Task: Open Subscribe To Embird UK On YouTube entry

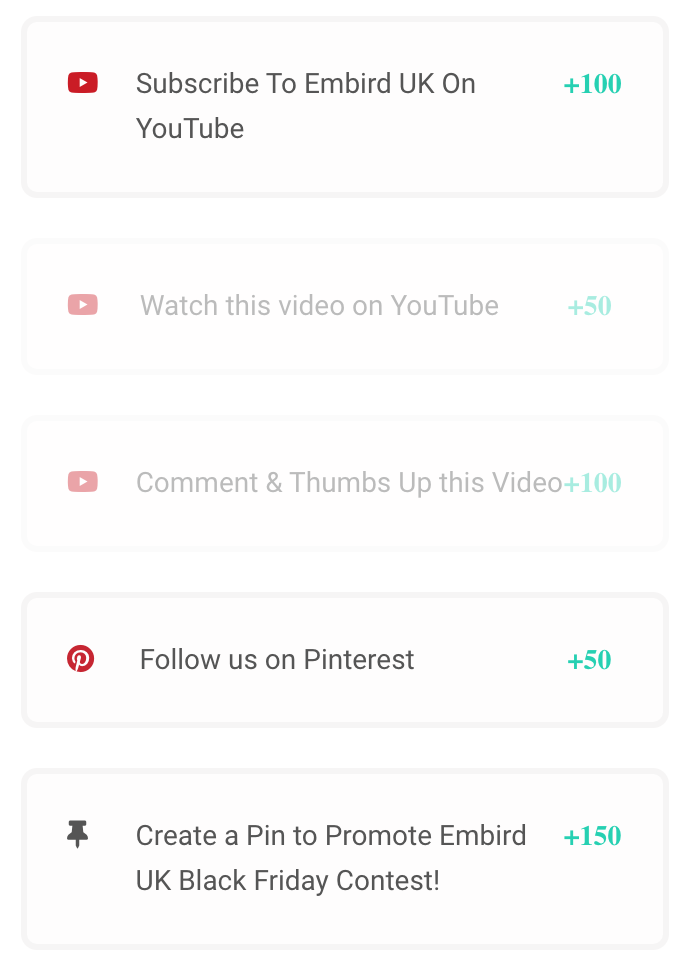Action: 305,106
